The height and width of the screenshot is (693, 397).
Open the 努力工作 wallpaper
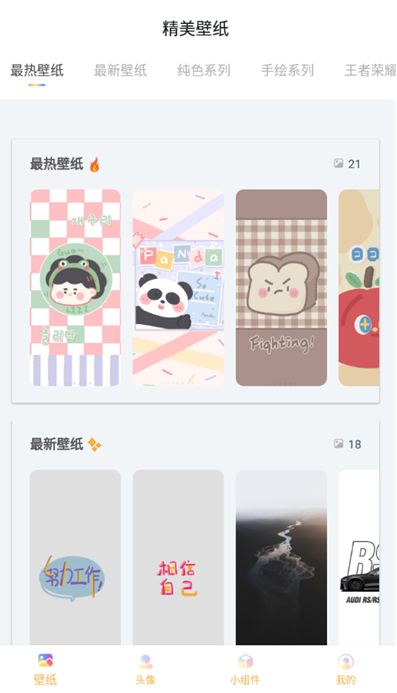(x=75, y=557)
